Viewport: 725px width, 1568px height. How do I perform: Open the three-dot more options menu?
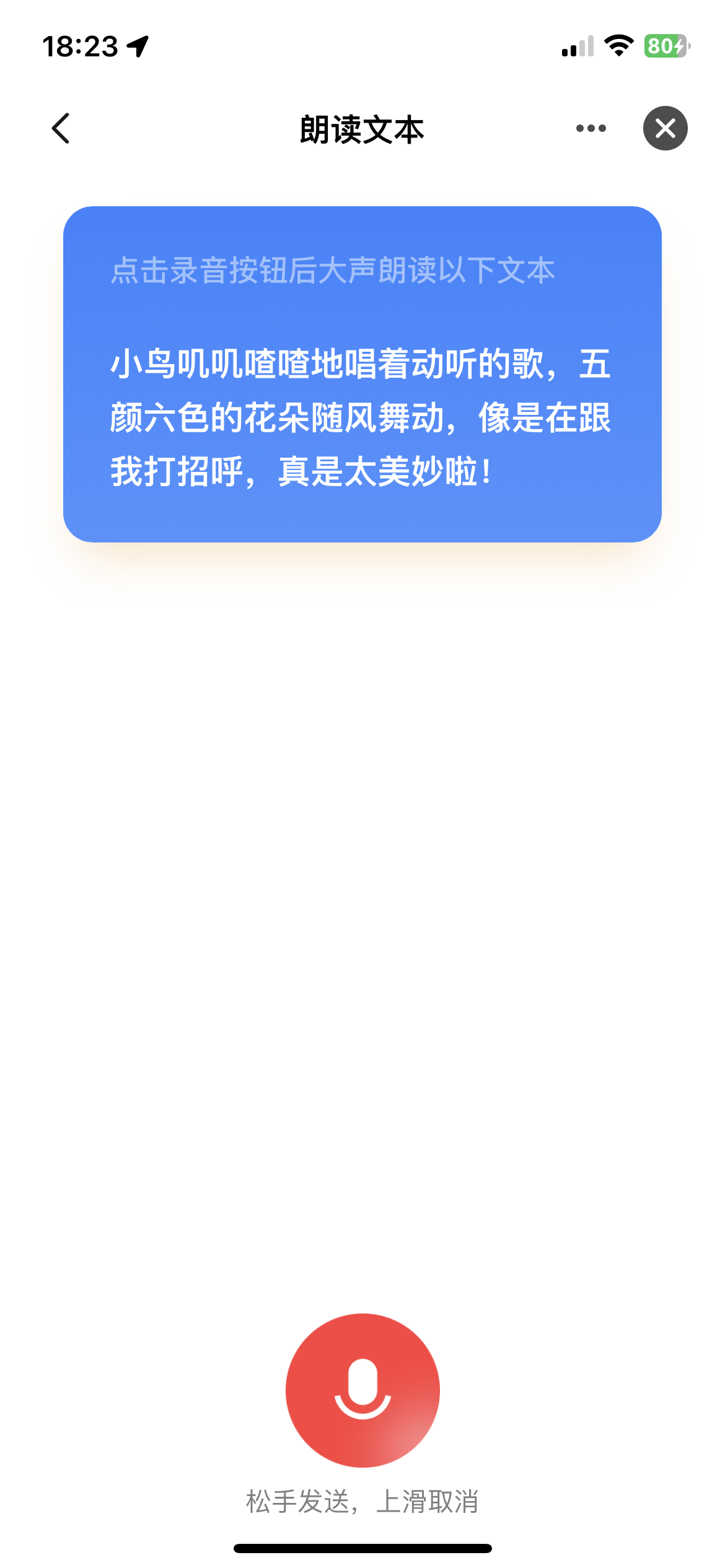pos(591,129)
